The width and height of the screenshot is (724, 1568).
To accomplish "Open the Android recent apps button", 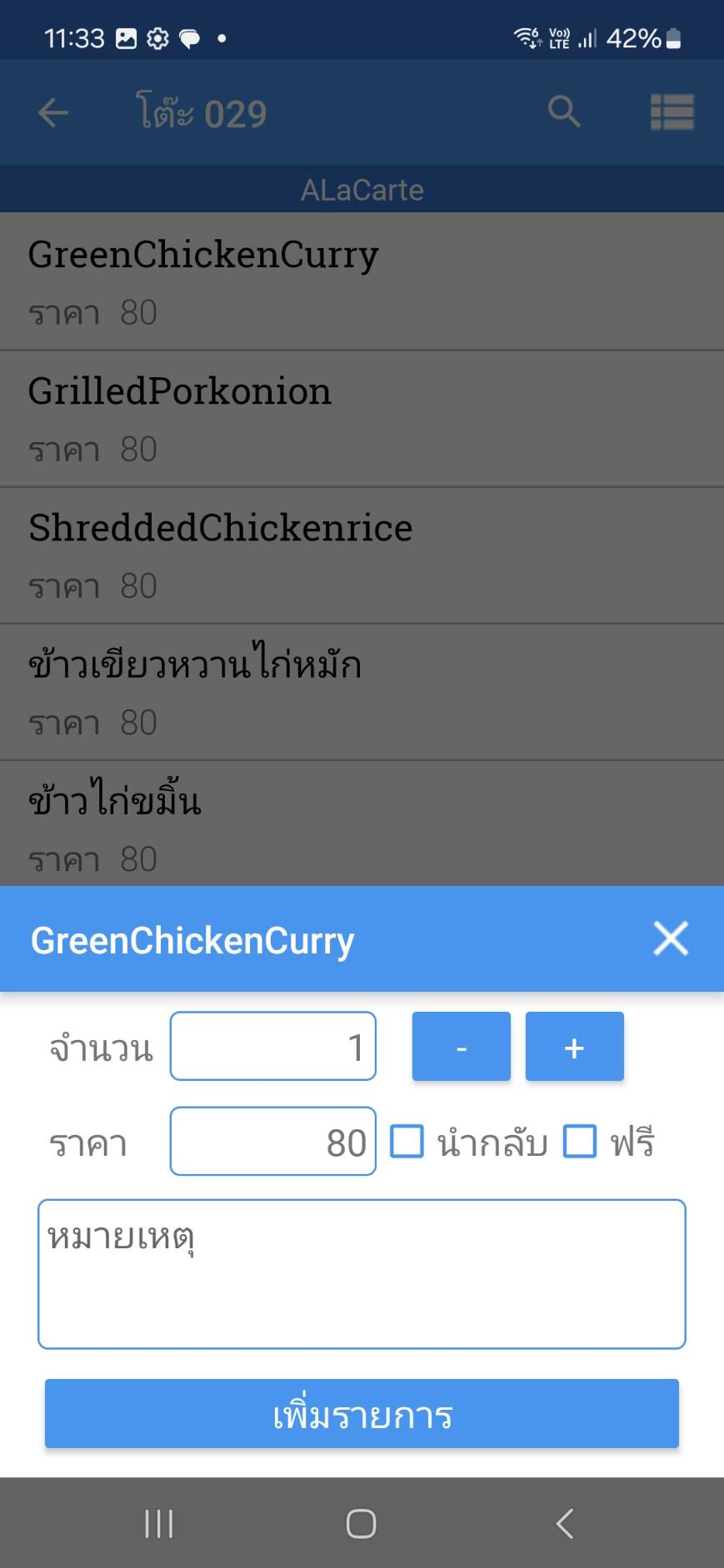I will point(158,1523).
